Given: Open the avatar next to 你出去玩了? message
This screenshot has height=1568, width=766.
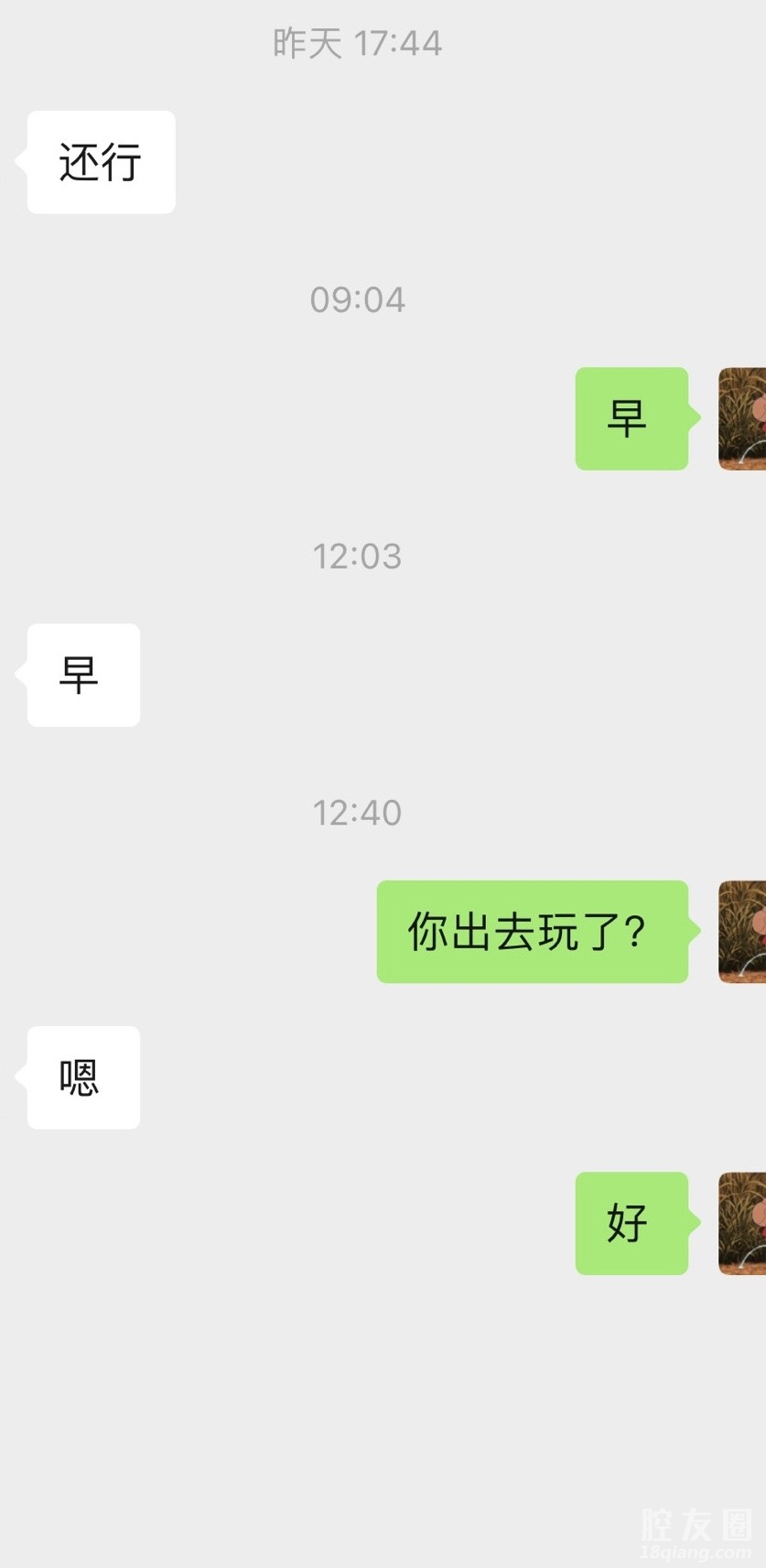Looking at the screenshot, I should (742, 932).
